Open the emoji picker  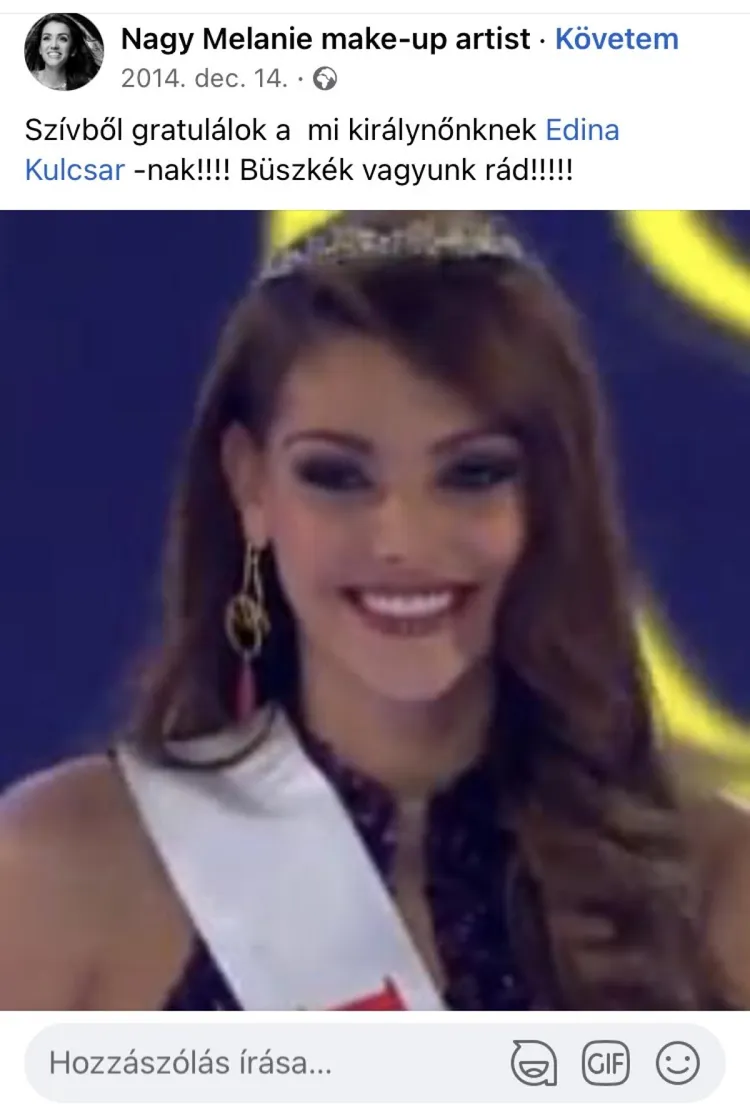click(678, 1063)
